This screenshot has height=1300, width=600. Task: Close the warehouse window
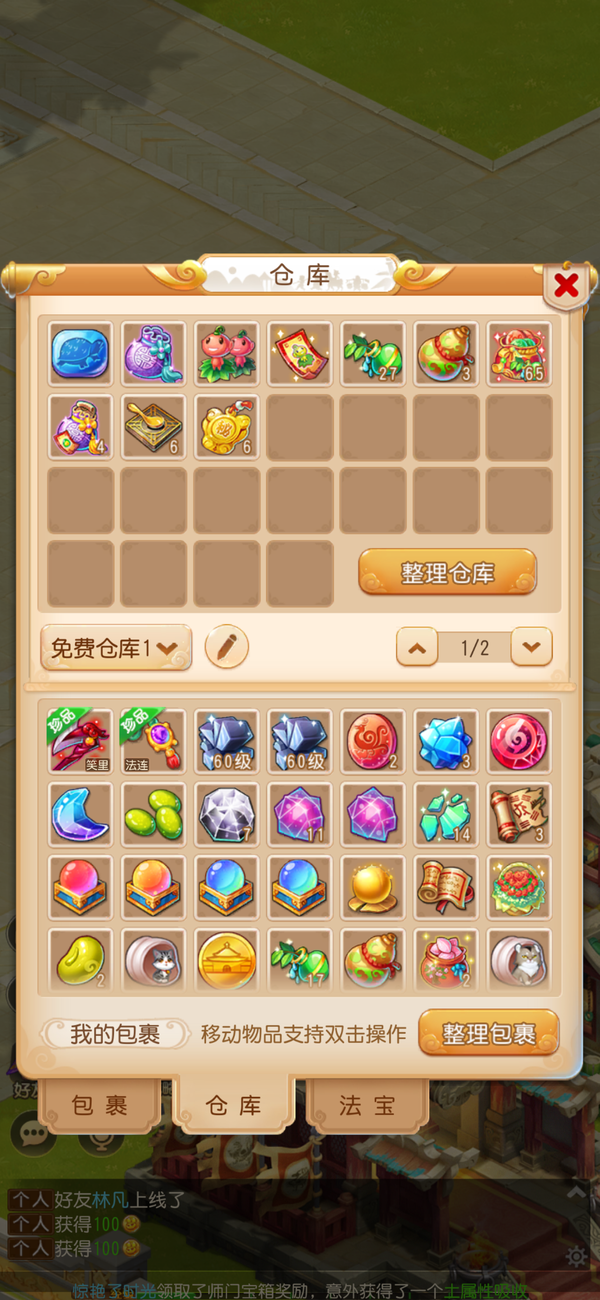566,287
